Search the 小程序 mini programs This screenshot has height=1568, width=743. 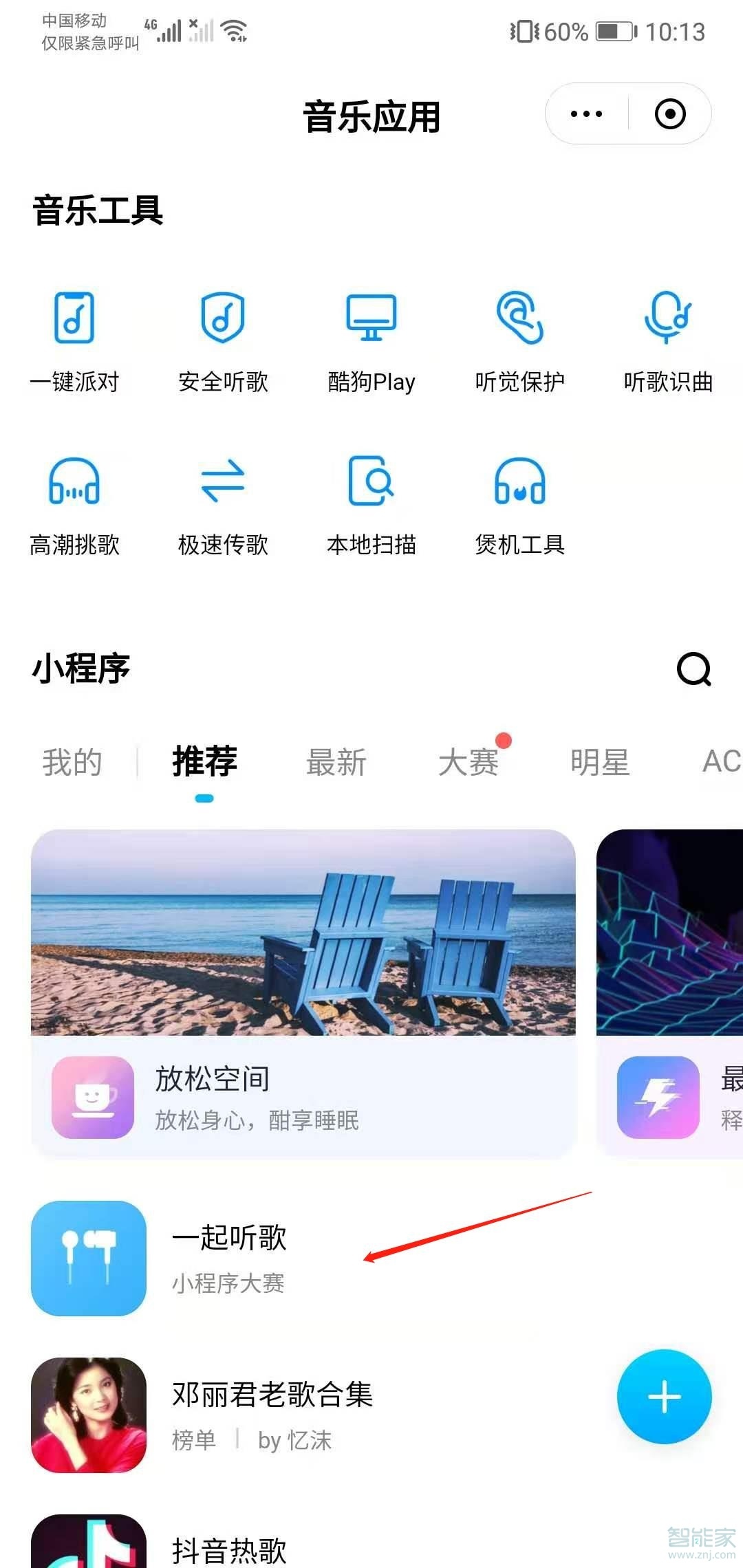[x=693, y=668]
